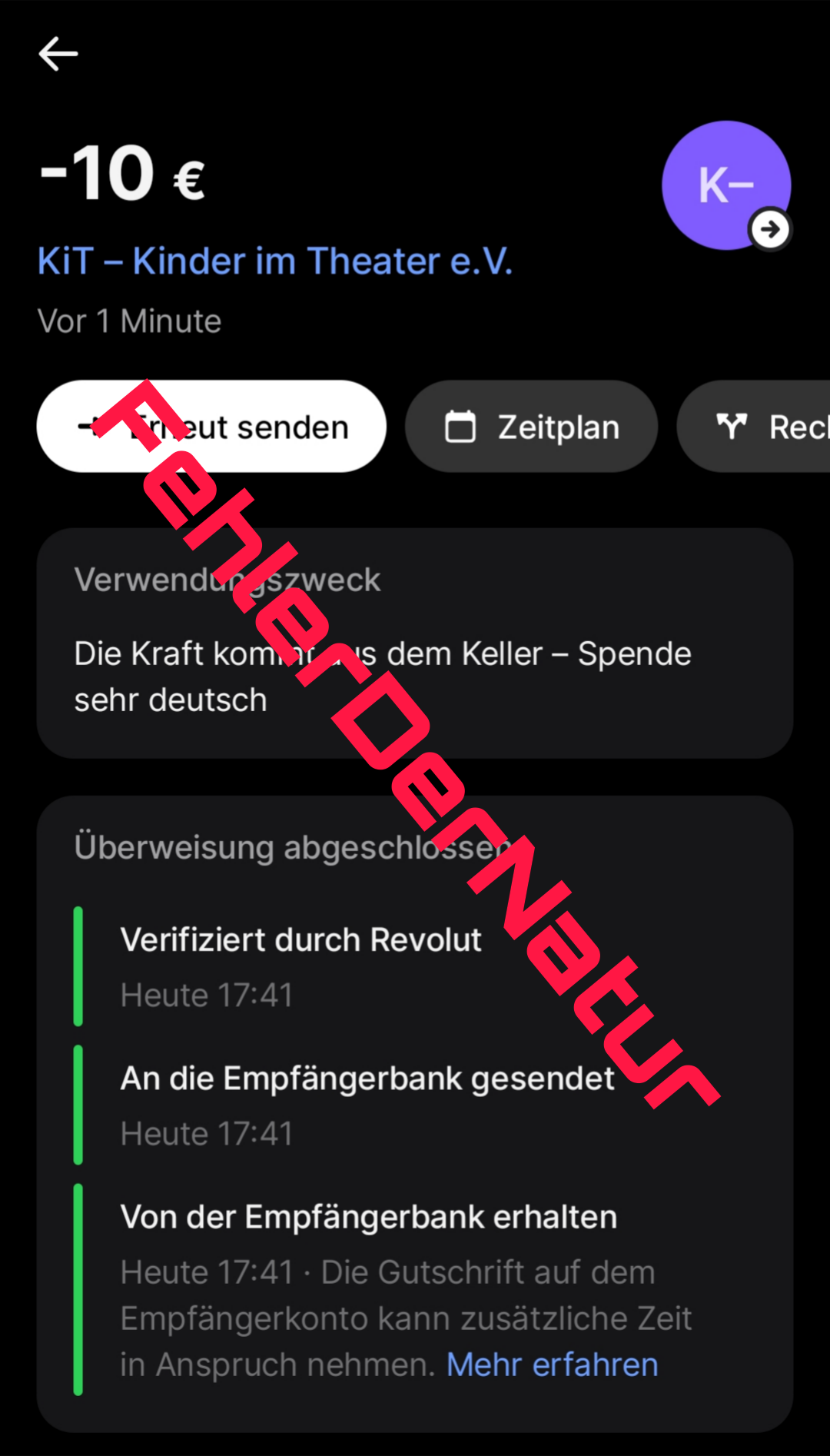Open the Zeitplan scheduling option
The image size is (830, 1456).
coord(532,427)
